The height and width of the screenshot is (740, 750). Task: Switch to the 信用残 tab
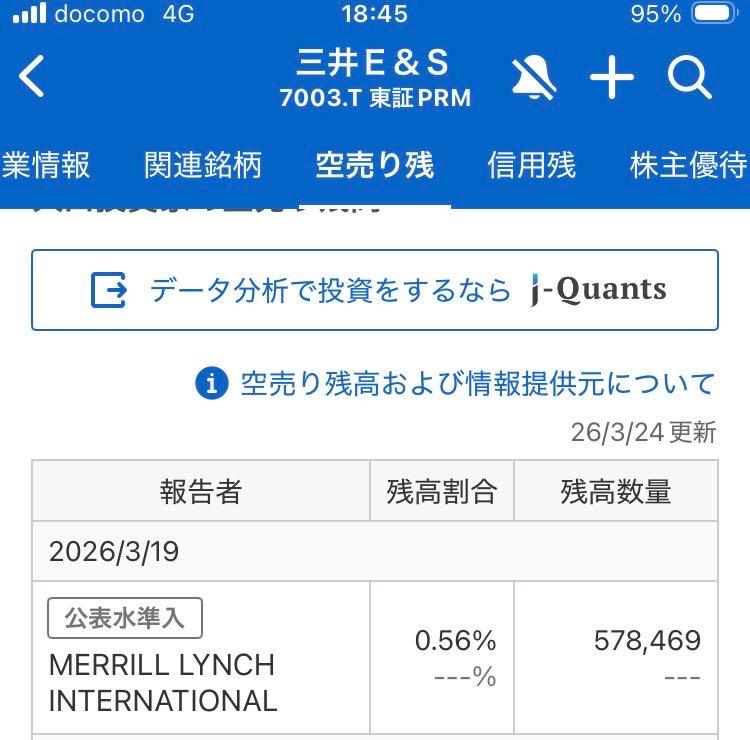[532, 165]
